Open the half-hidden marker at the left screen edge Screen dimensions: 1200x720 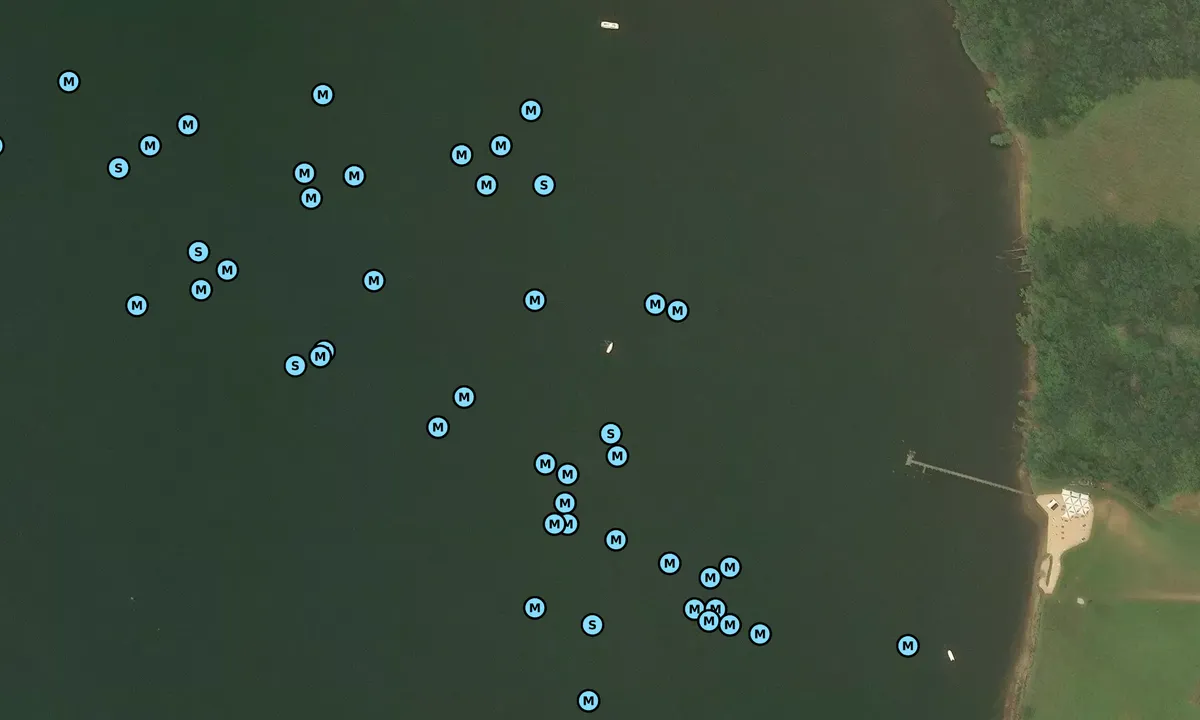[x=1, y=146]
